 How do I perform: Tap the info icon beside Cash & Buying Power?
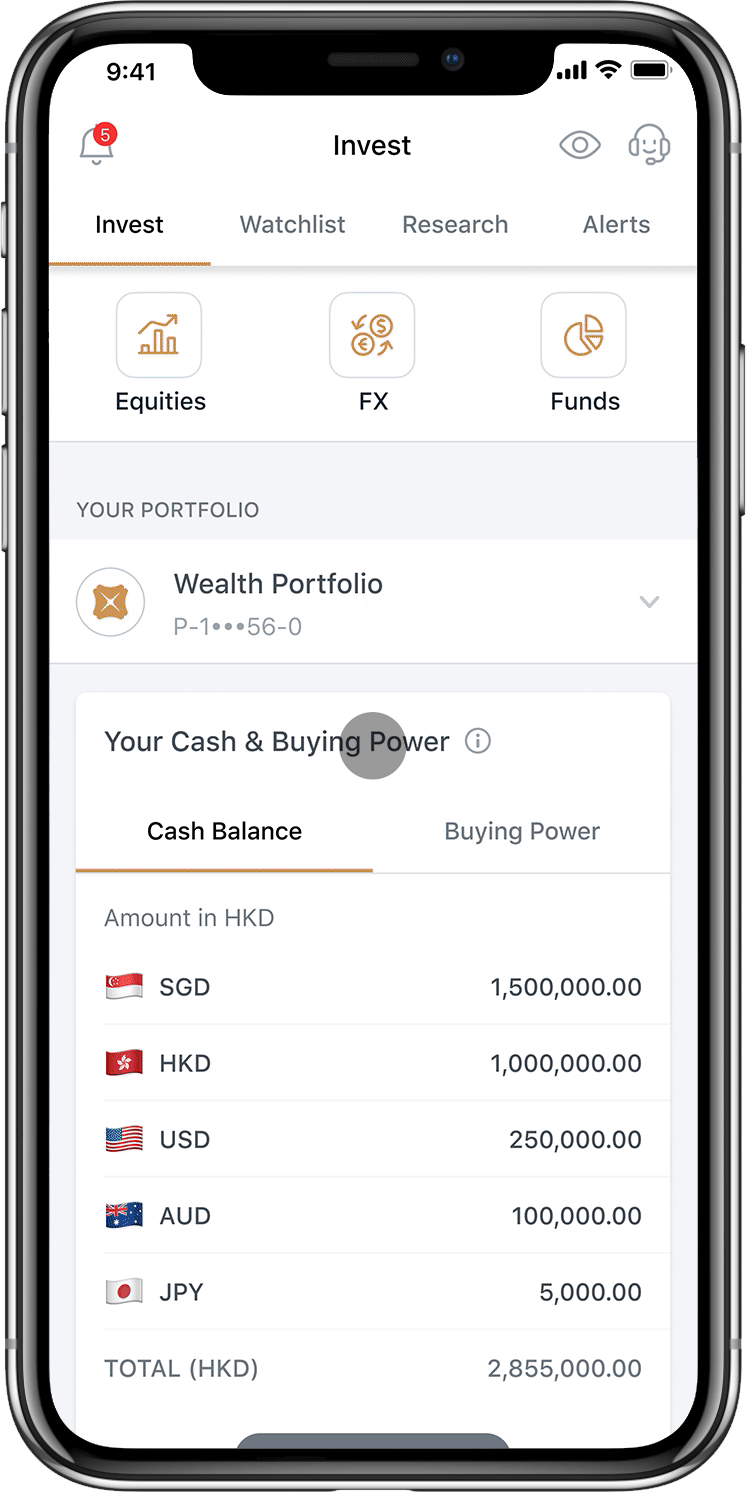click(478, 742)
